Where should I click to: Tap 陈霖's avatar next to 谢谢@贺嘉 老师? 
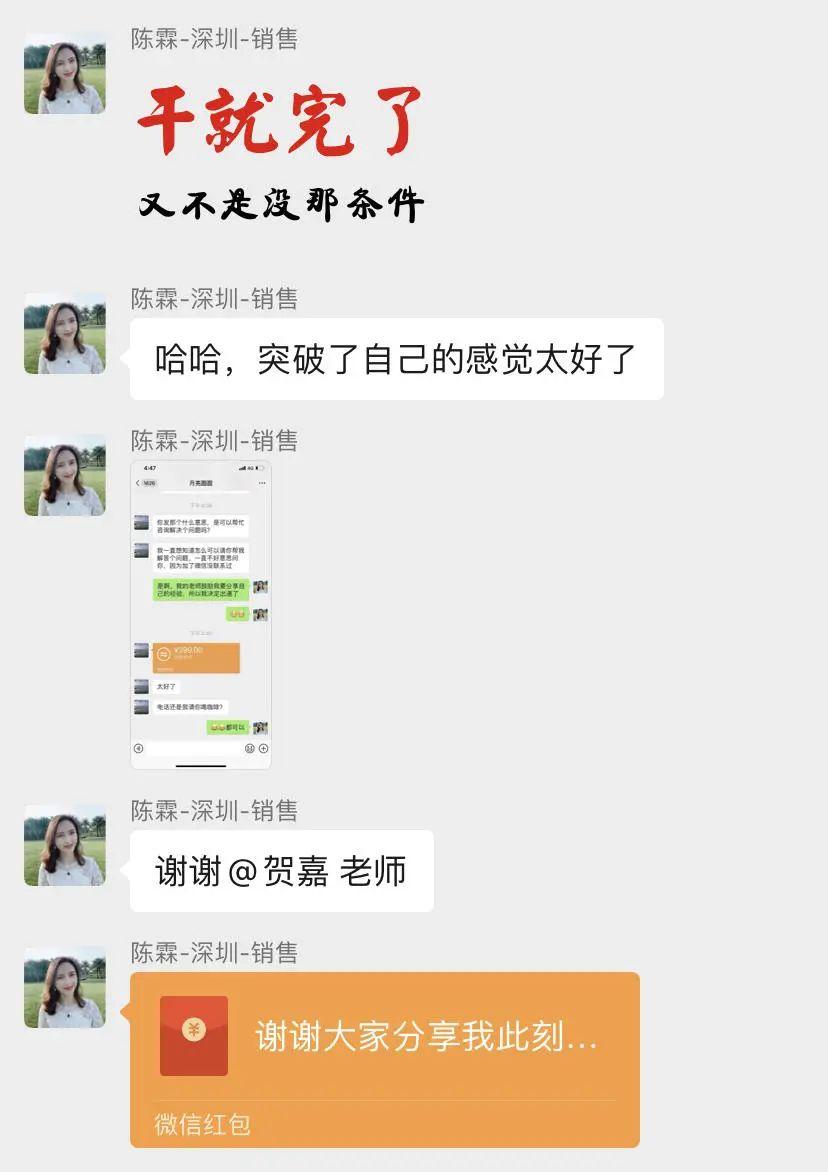point(65,845)
